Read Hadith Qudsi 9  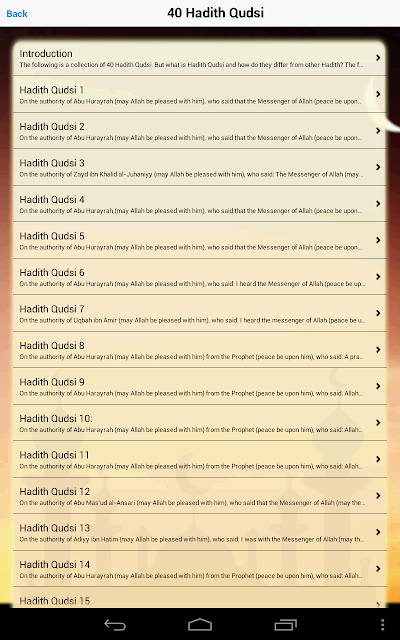coord(199,386)
